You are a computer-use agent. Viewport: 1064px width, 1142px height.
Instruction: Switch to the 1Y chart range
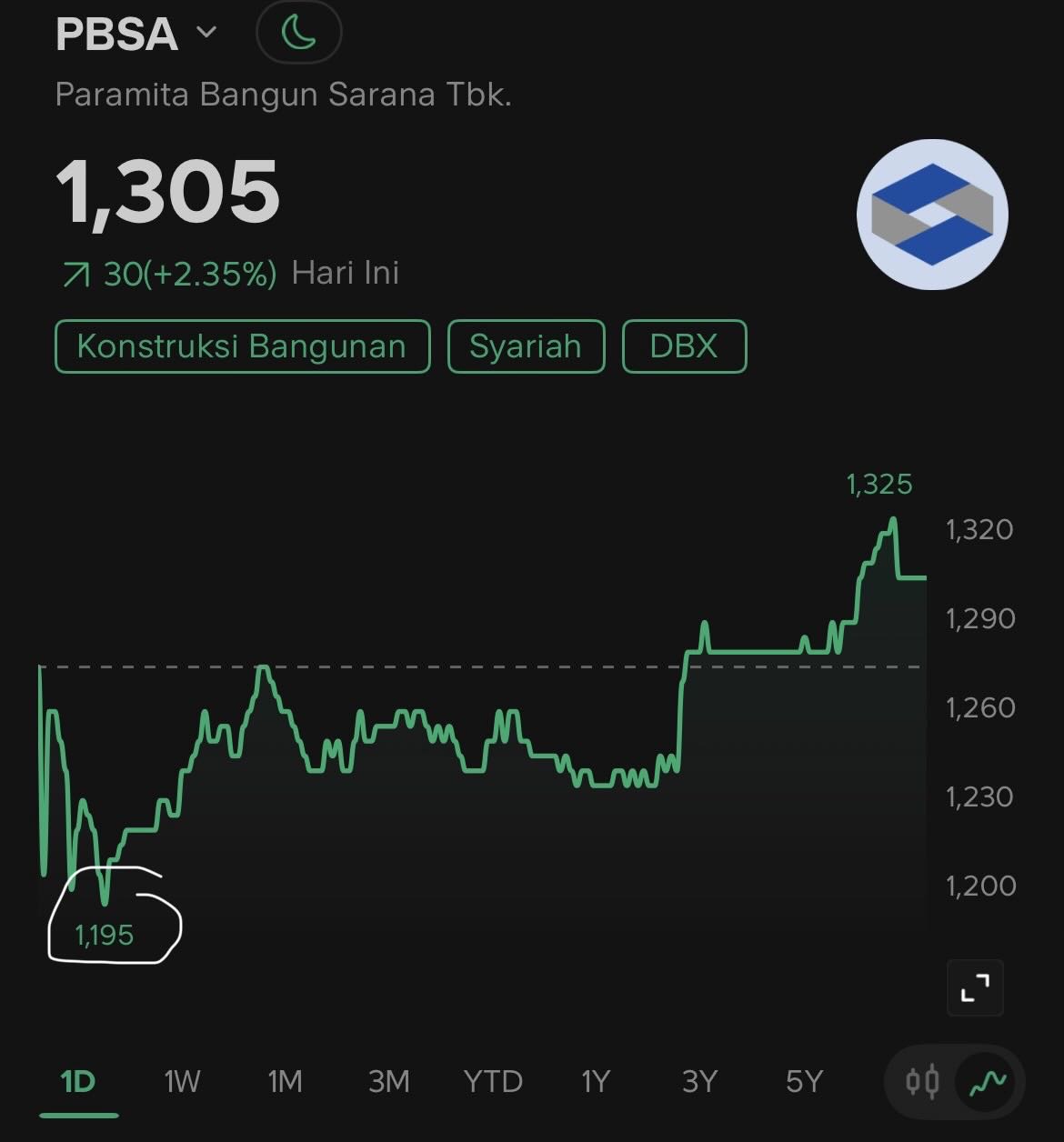tap(596, 1082)
